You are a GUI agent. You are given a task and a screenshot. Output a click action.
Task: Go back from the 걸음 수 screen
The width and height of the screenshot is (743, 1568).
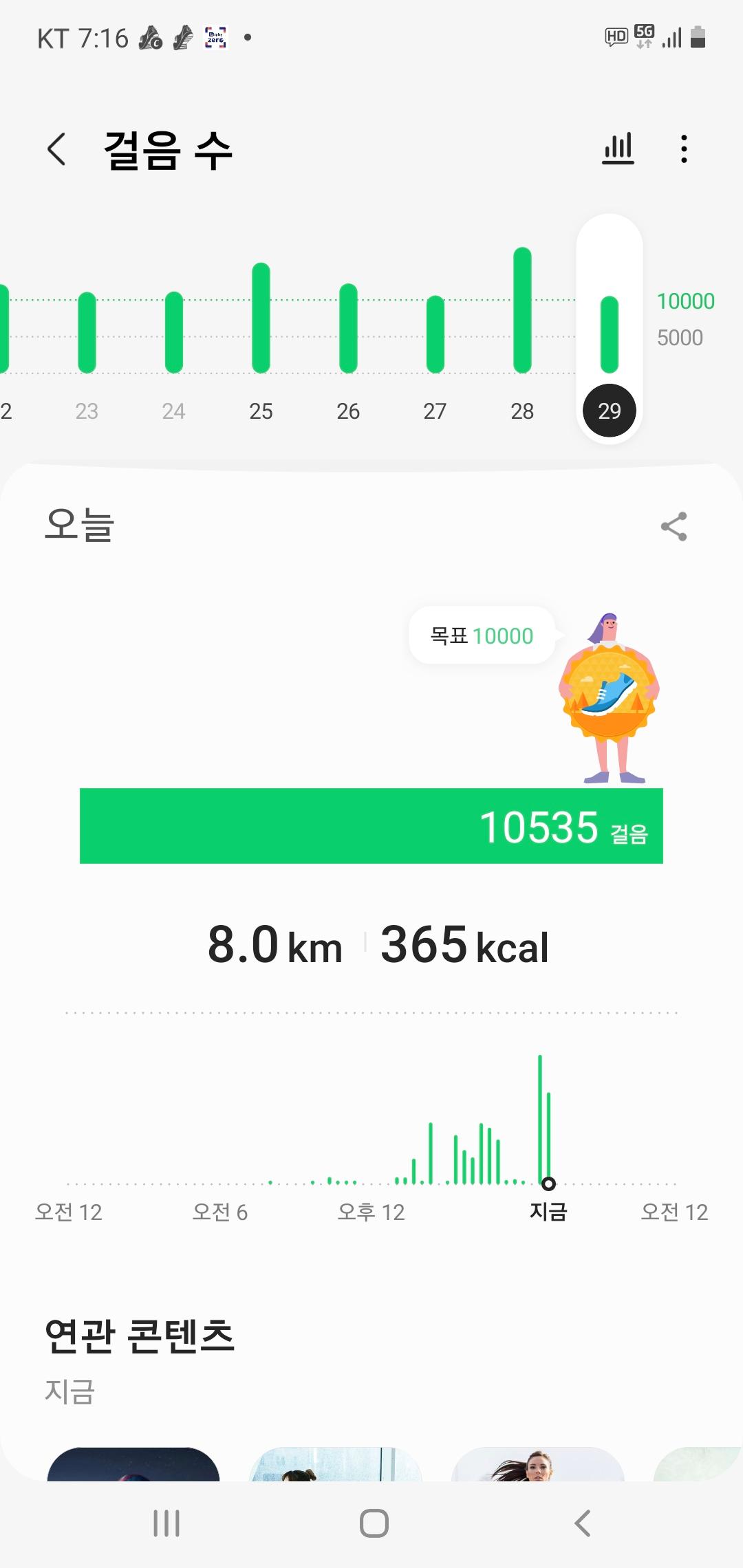56,149
